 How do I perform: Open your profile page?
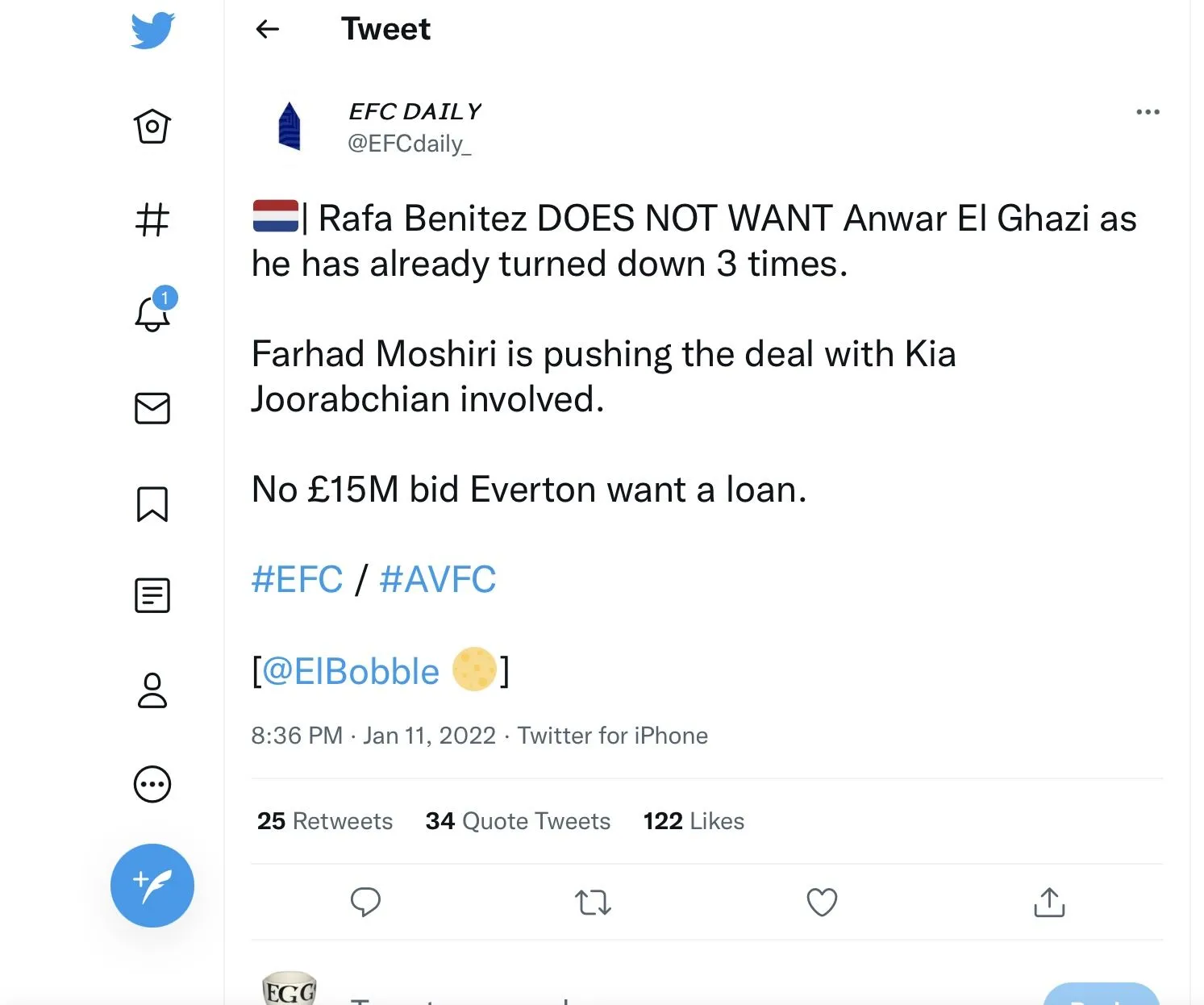tap(152, 690)
